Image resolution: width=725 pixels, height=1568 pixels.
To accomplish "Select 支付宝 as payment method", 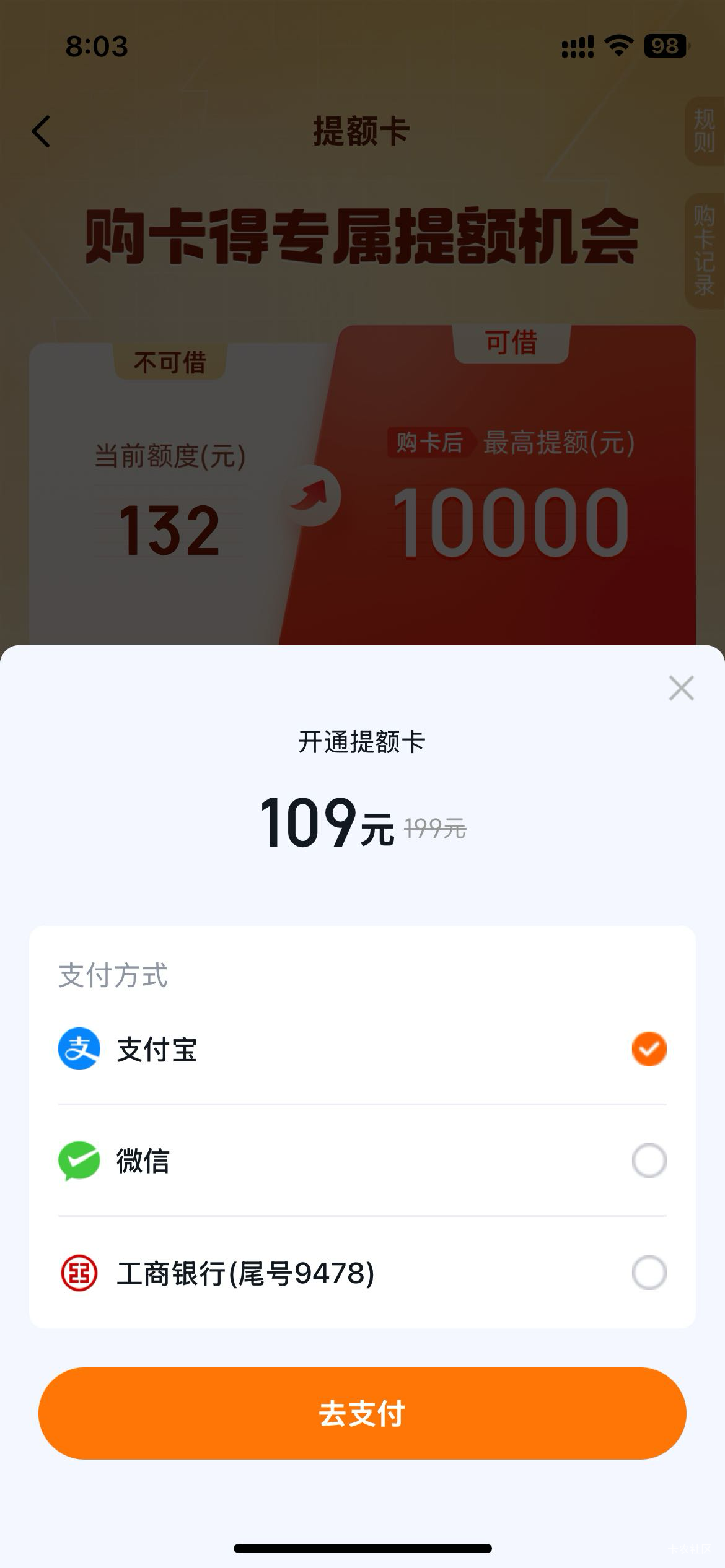I will pos(362,1049).
